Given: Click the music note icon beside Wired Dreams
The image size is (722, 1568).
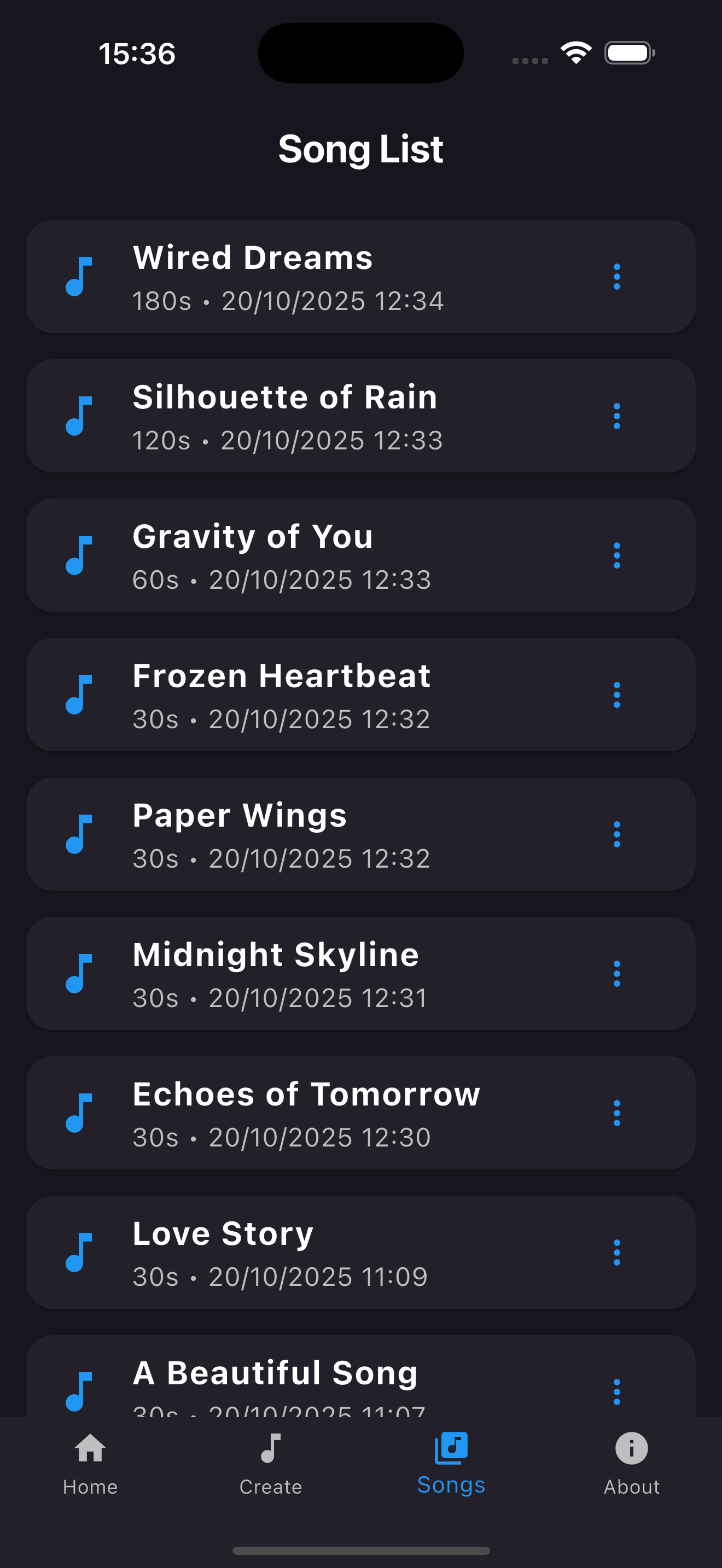Looking at the screenshot, I should (80, 276).
